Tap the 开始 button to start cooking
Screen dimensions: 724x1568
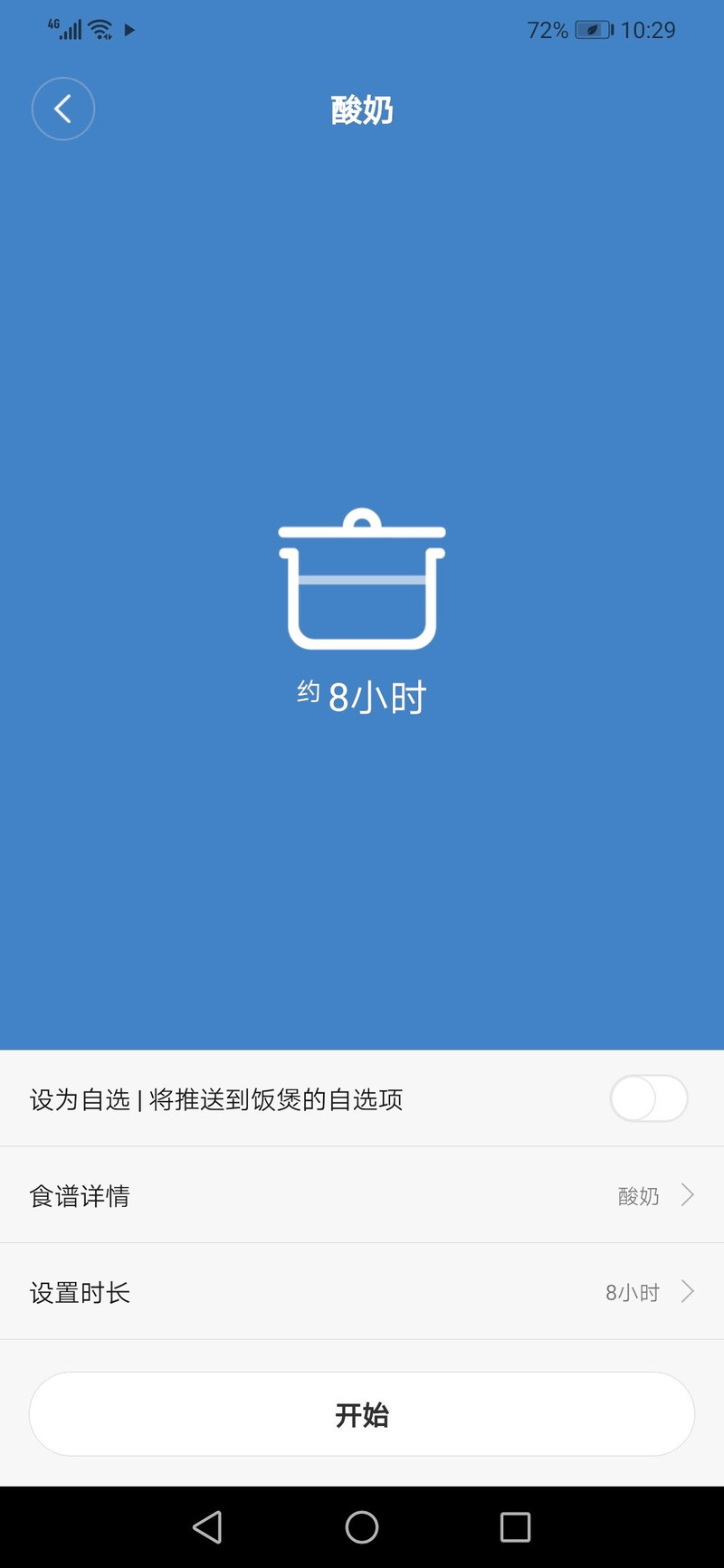(362, 1414)
